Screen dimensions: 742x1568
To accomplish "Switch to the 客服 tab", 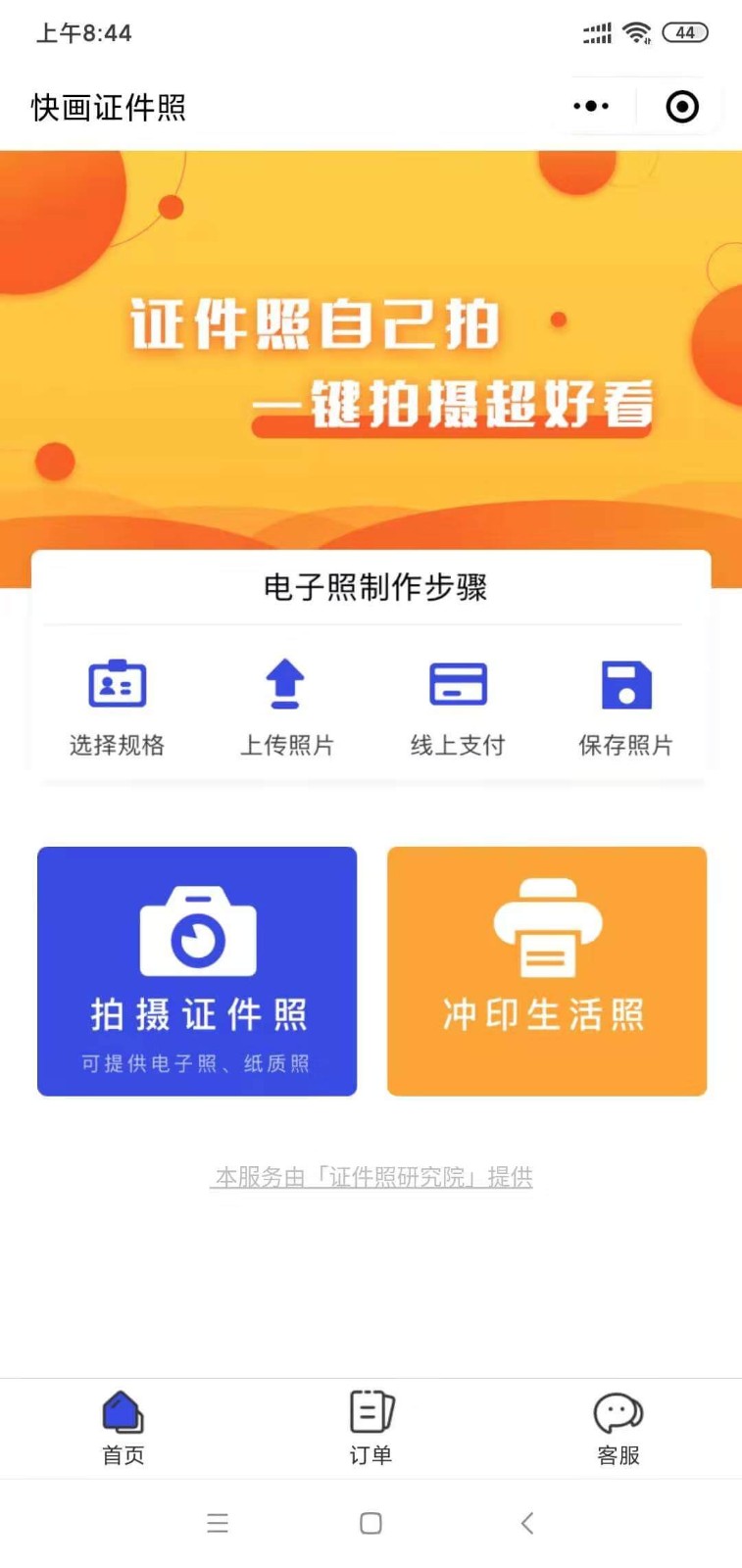I will [618, 1429].
